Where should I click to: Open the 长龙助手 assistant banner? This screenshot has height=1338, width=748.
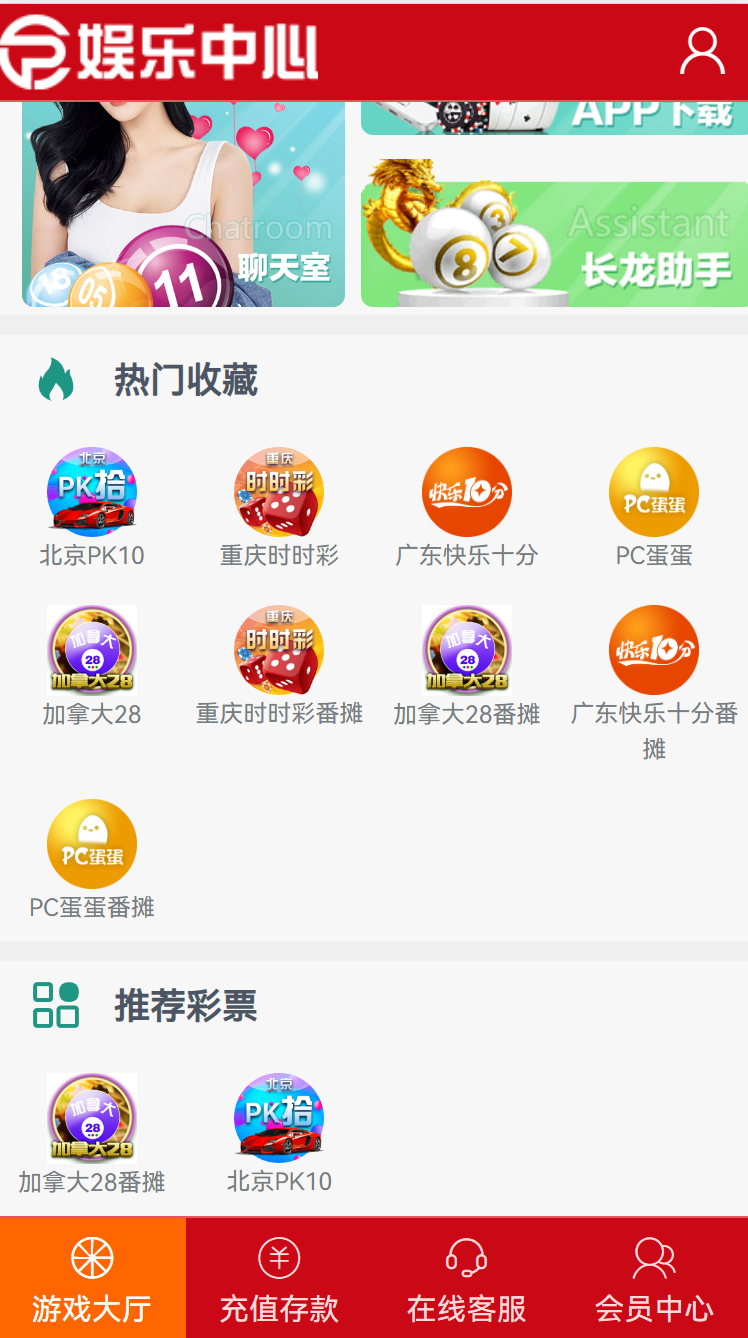(x=554, y=233)
